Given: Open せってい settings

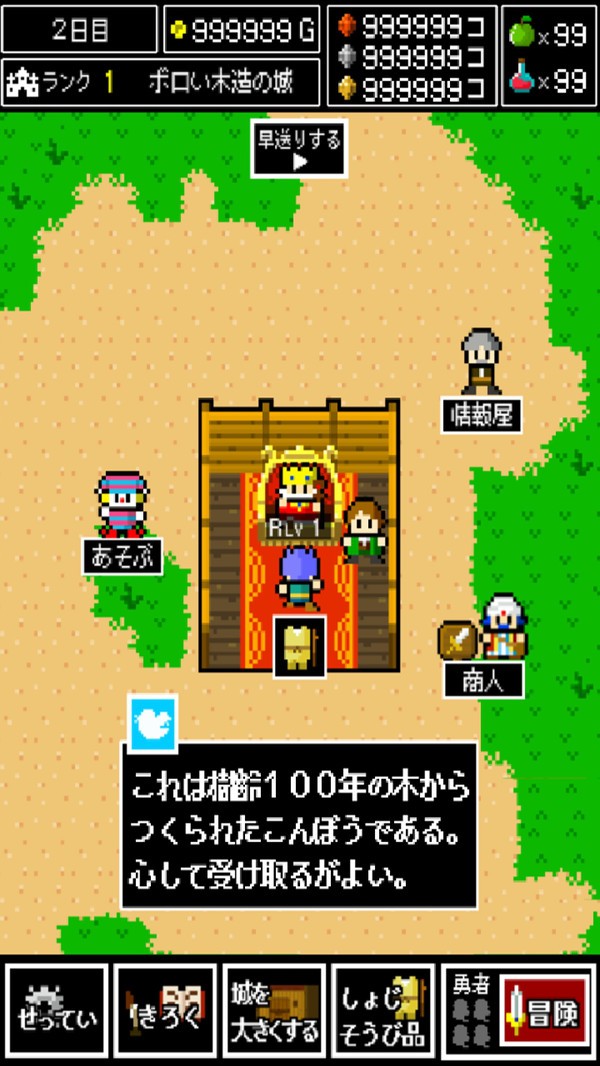Looking at the screenshot, I should [57, 1010].
